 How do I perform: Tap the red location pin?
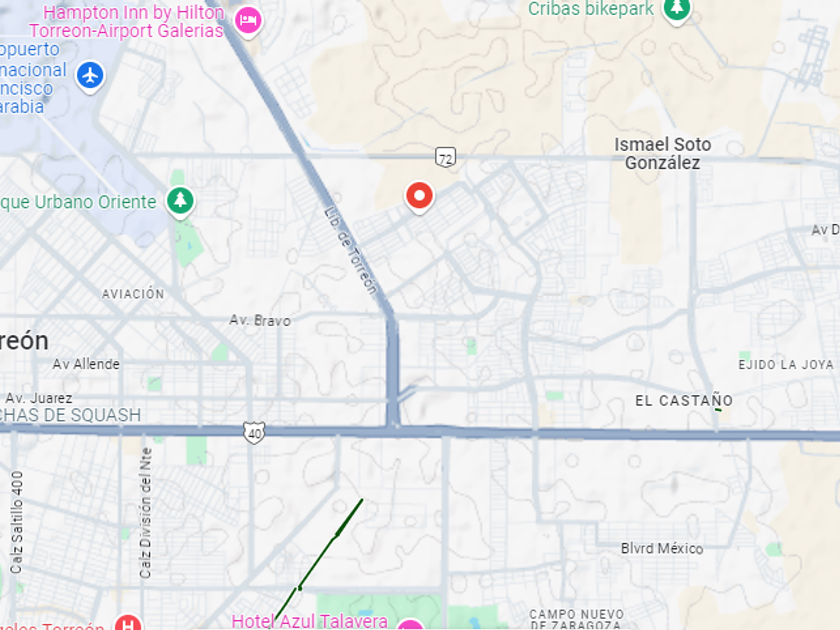pyautogui.click(x=420, y=195)
